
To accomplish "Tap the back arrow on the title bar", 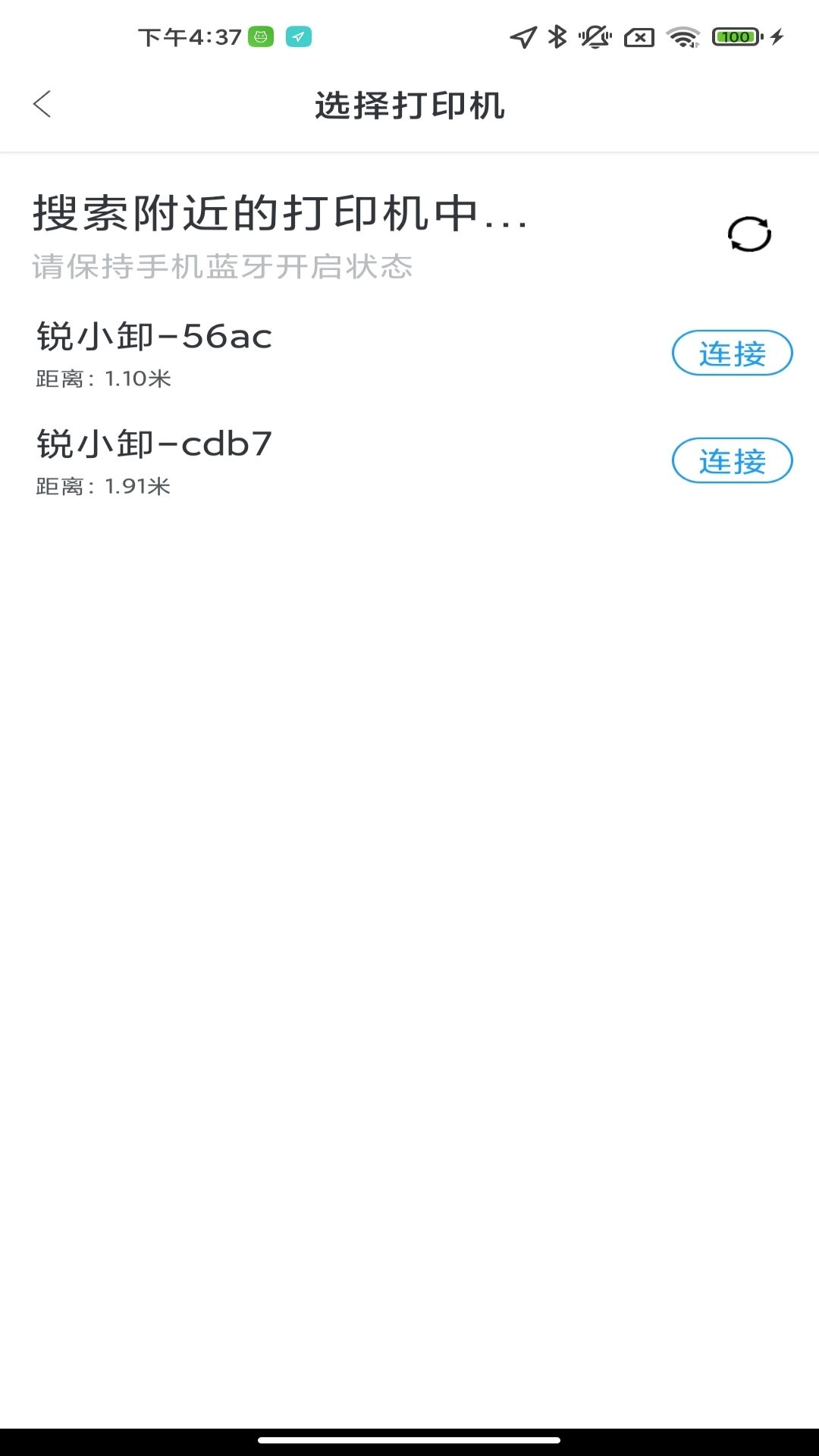I will (x=43, y=105).
